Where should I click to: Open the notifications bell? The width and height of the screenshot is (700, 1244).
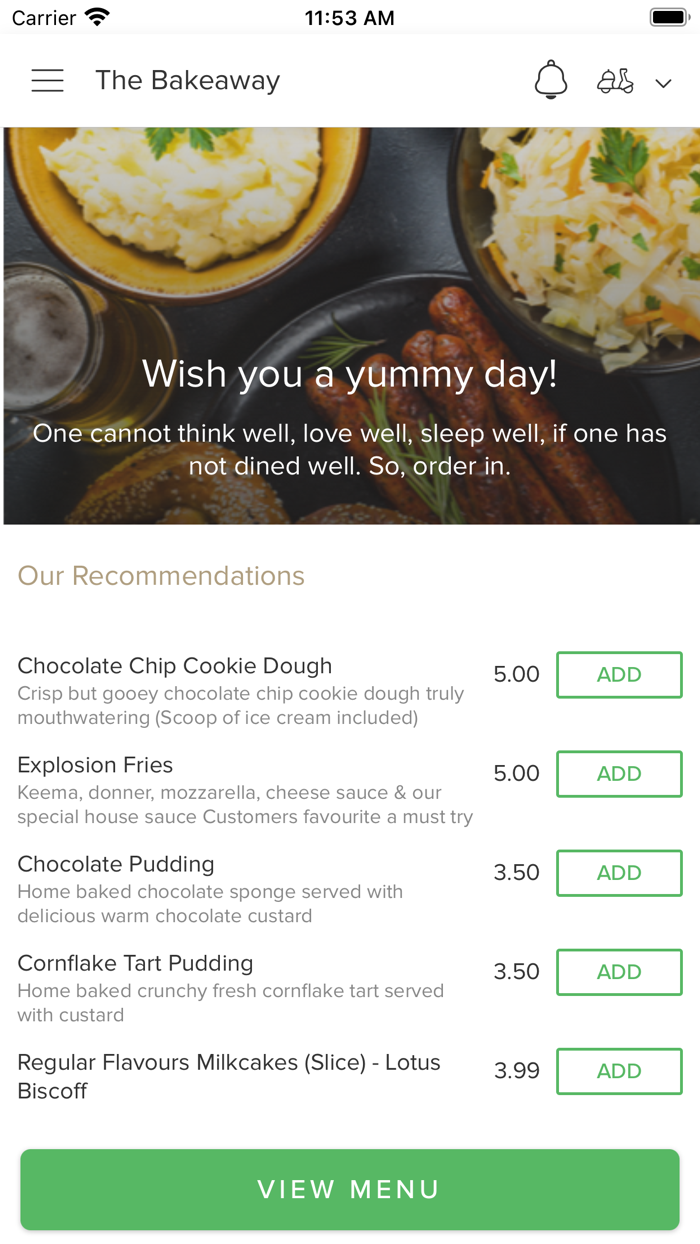(x=551, y=81)
